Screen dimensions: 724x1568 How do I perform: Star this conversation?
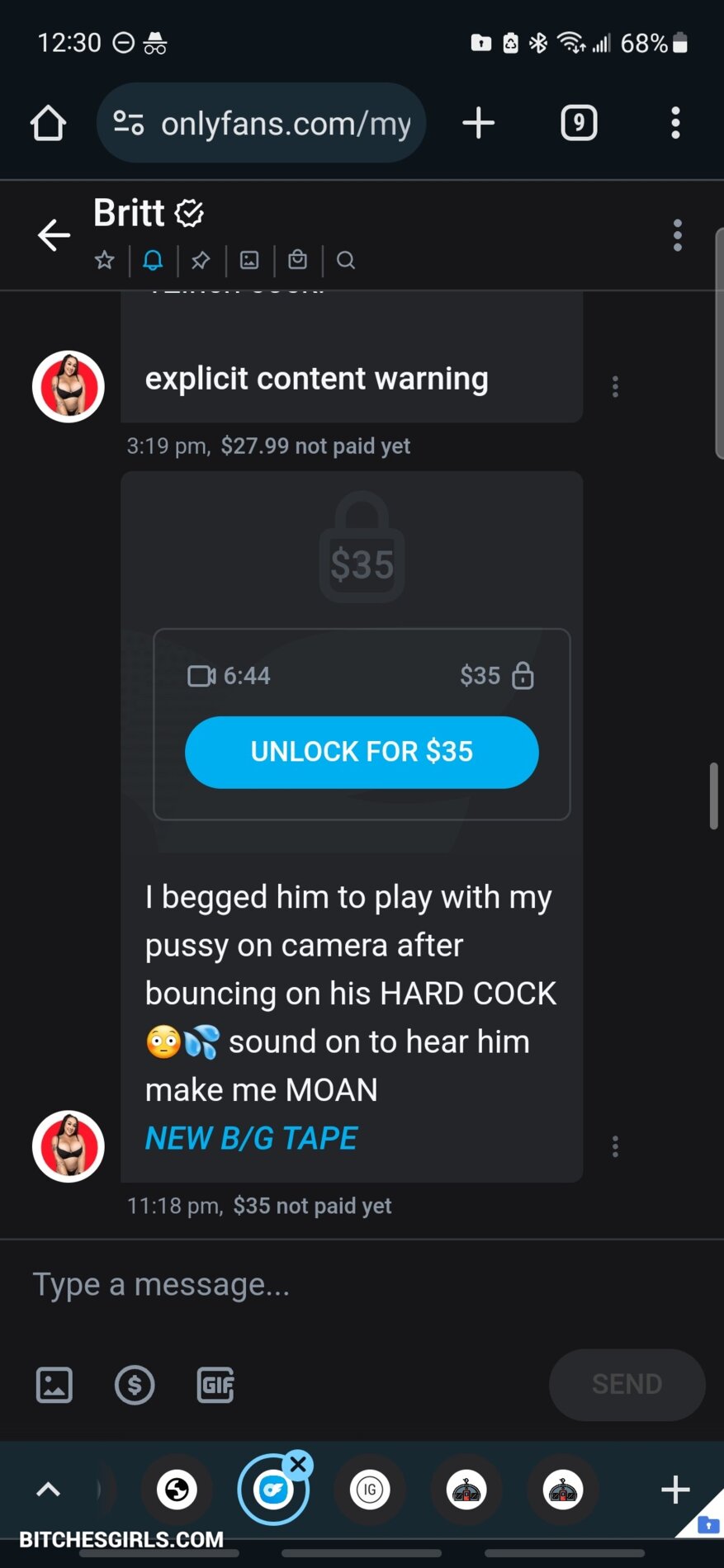point(104,261)
